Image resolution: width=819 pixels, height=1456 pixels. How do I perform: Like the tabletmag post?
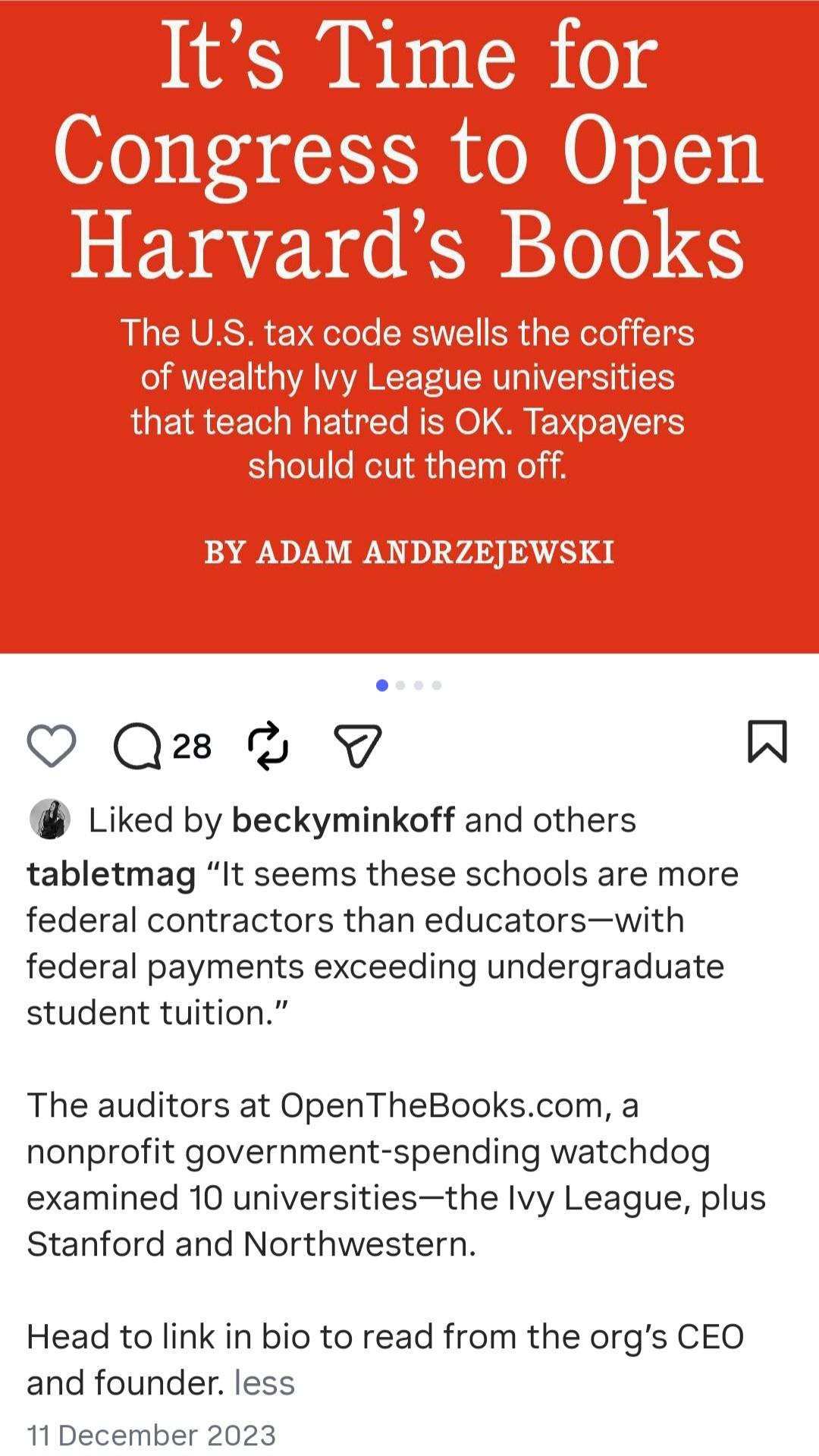[x=52, y=745]
